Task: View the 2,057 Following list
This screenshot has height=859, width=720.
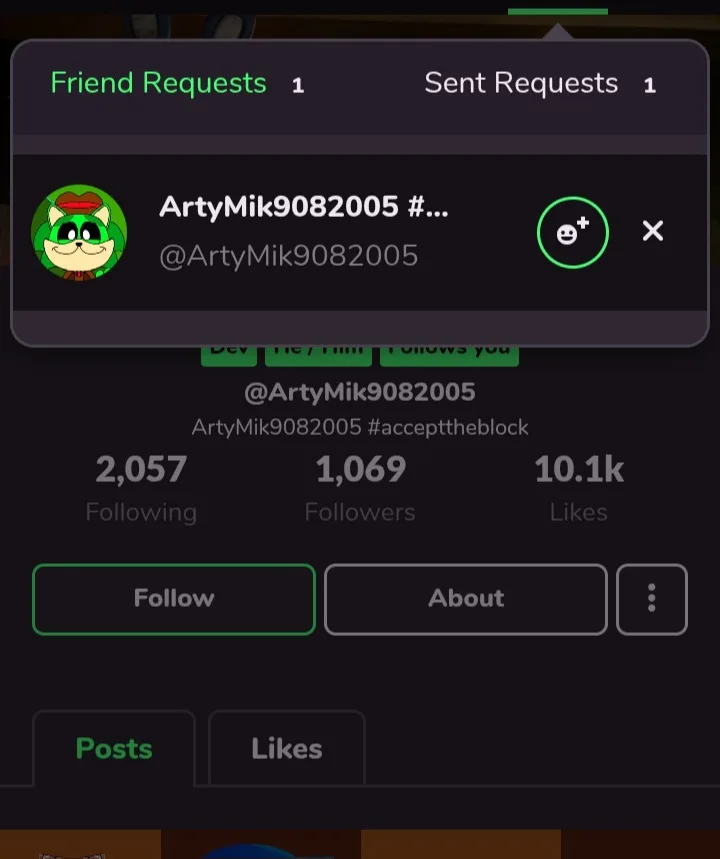Action: 141,487
